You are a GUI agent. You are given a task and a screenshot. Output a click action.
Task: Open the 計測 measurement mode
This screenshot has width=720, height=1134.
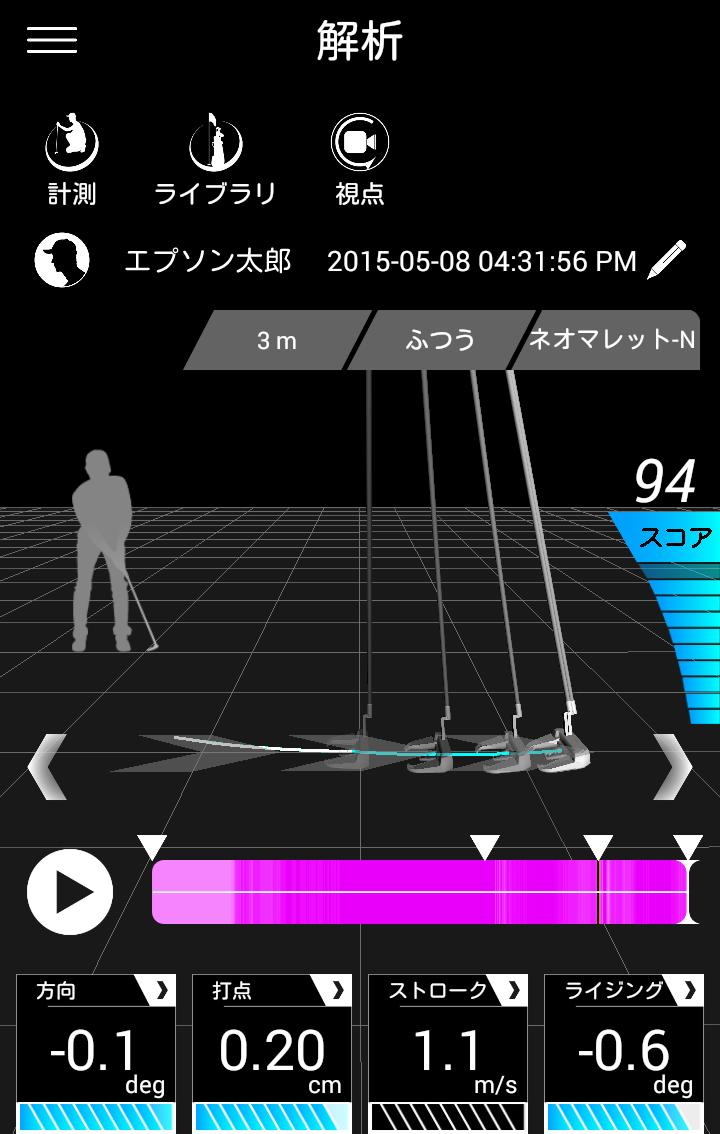72,160
